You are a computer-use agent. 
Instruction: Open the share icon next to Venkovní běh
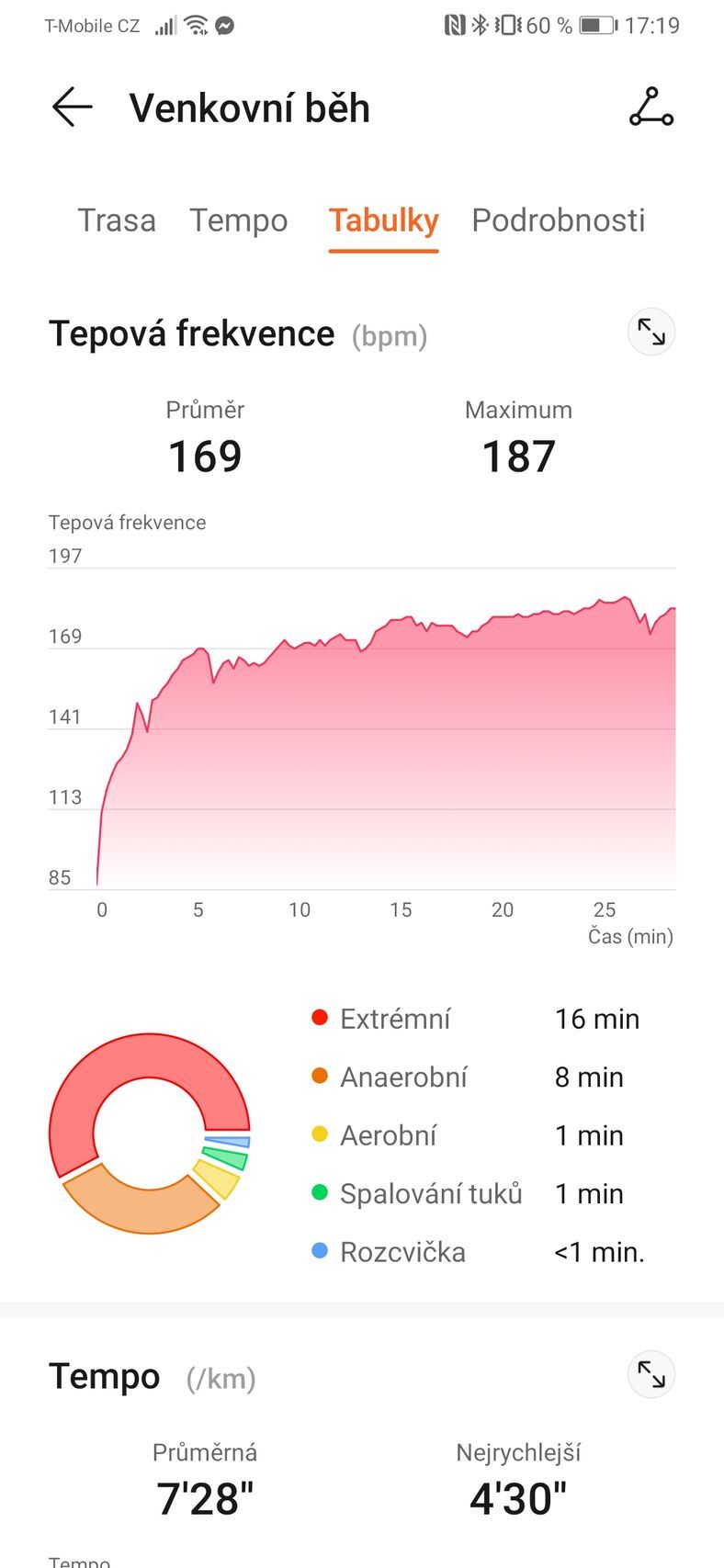(x=651, y=107)
